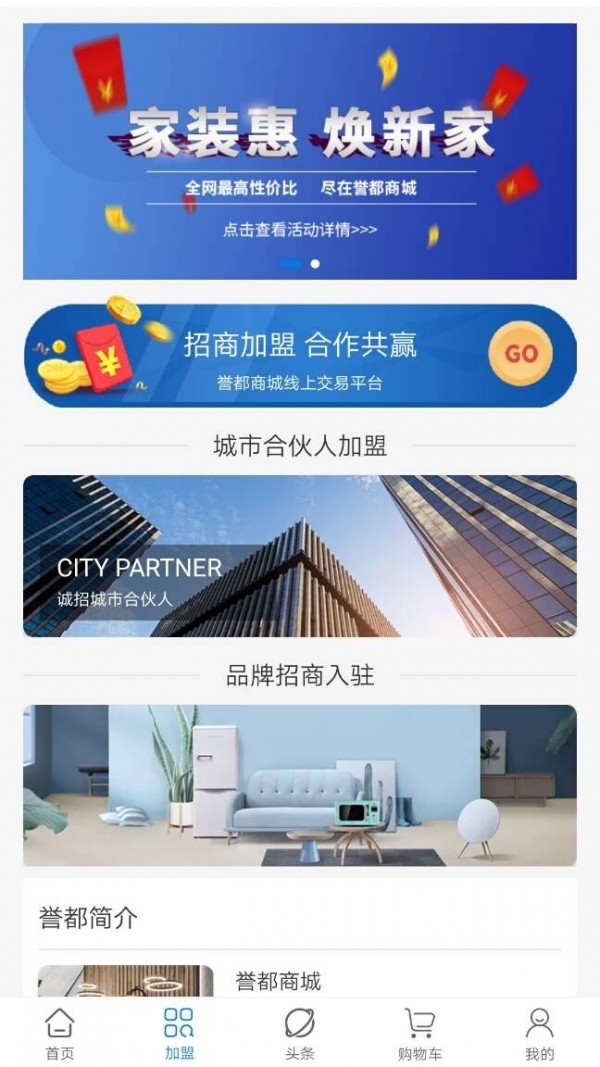This screenshot has height=1067, width=600.
Task: Tap the GO button on 招商加盟 banner
Action: [x=521, y=353]
